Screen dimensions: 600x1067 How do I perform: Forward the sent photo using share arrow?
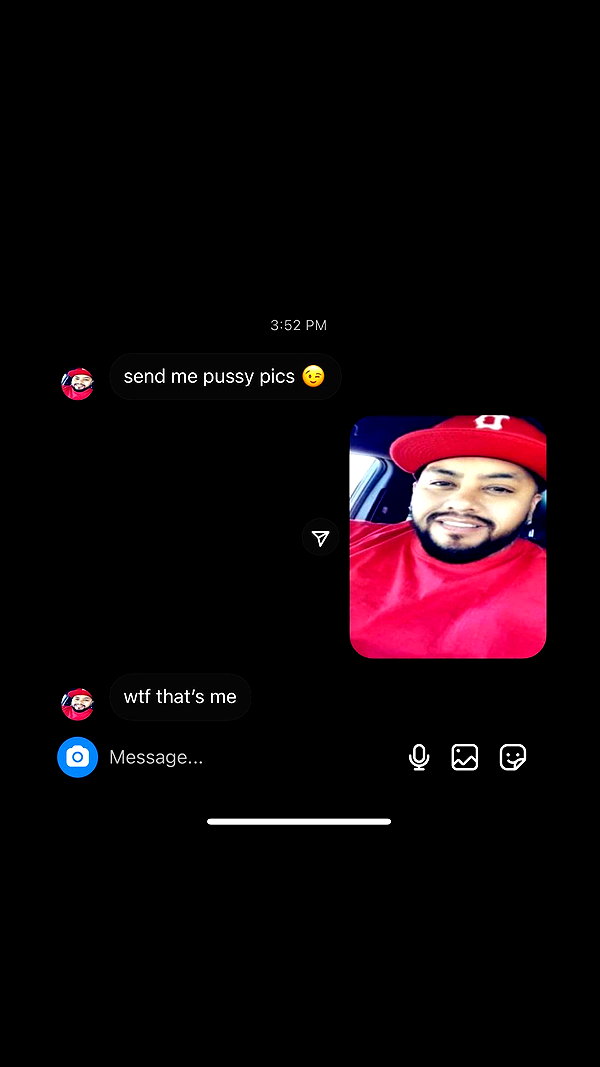pyautogui.click(x=320, y=538)
